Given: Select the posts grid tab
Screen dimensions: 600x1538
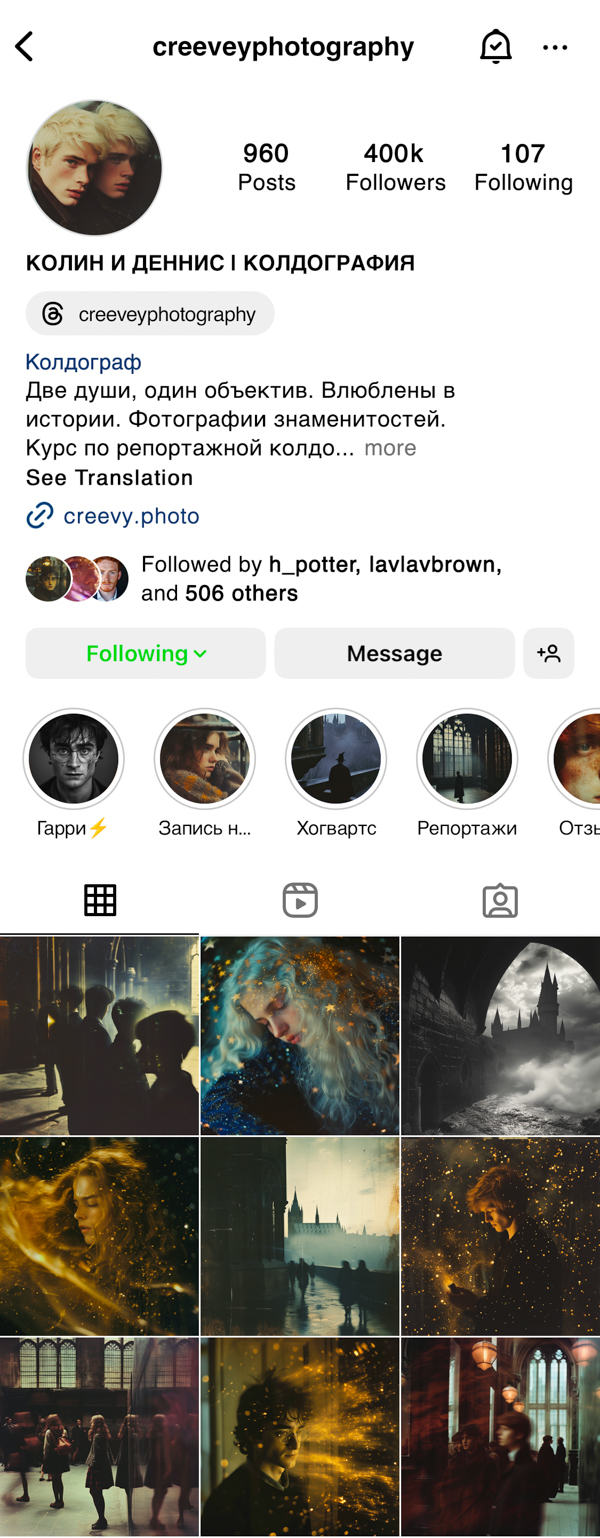Looking at the screenshot, I should [100, 900].
